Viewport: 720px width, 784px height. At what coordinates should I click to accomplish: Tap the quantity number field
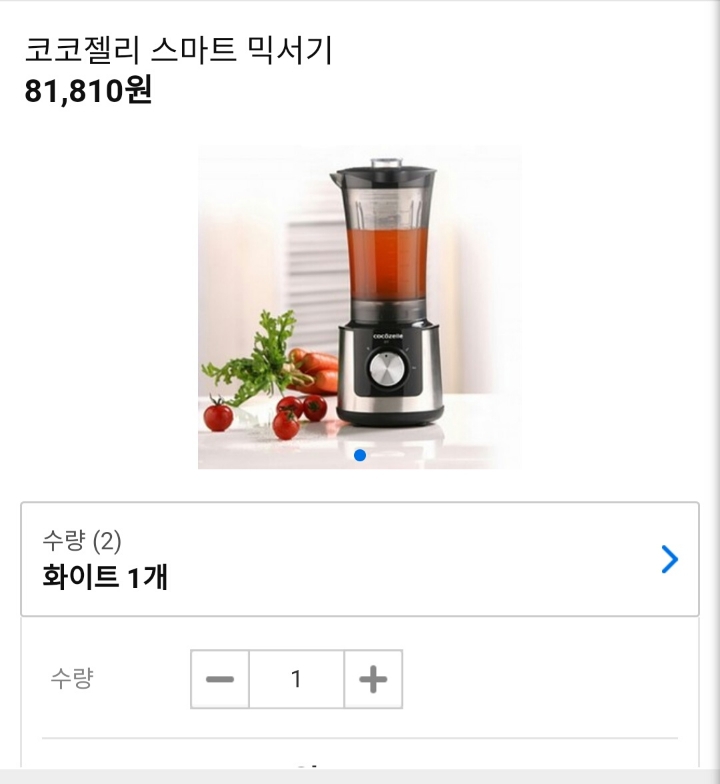click(296, 679)
